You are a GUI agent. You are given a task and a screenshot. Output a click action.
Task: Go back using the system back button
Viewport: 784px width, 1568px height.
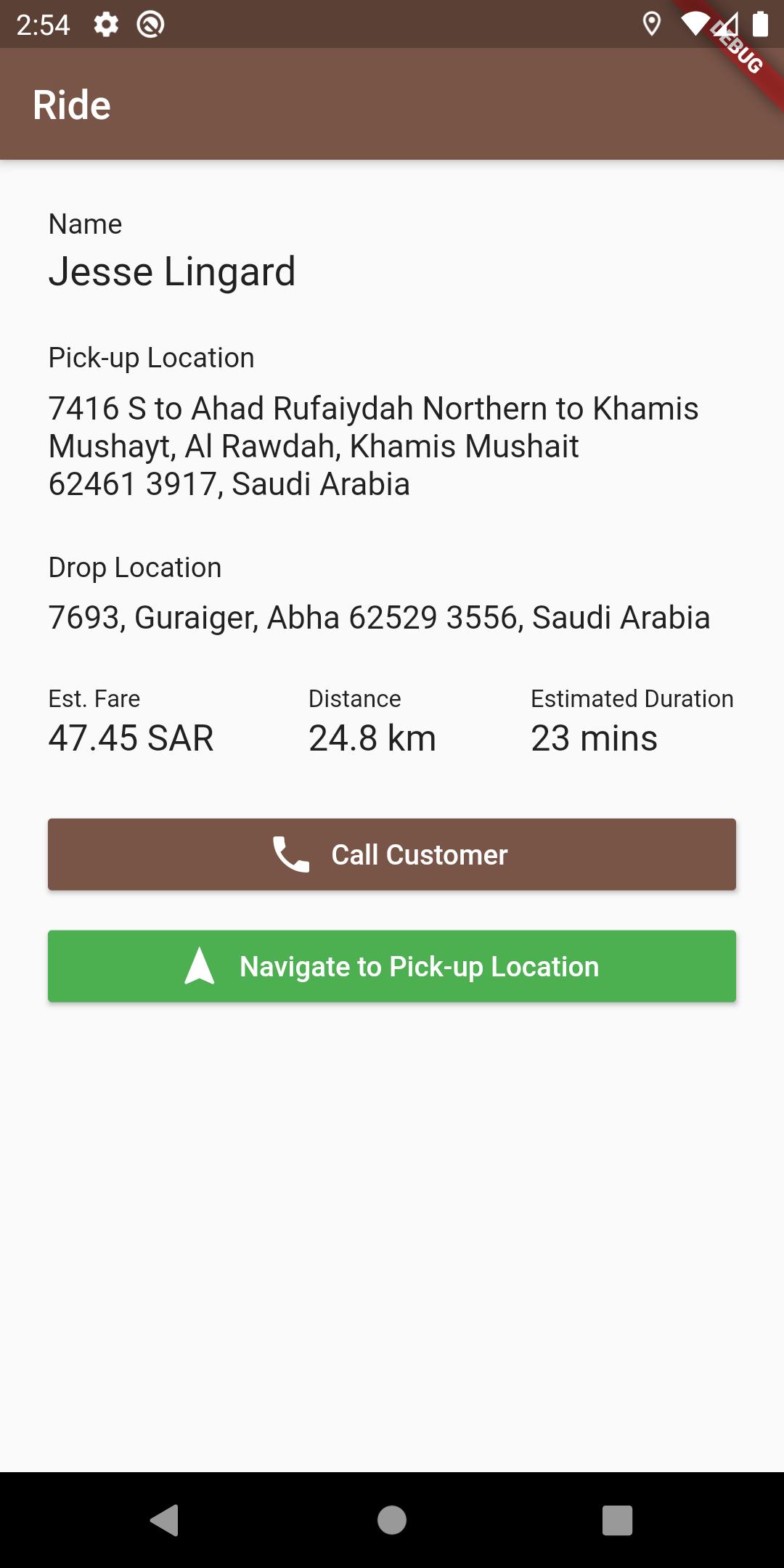(x=165, y=1520)
